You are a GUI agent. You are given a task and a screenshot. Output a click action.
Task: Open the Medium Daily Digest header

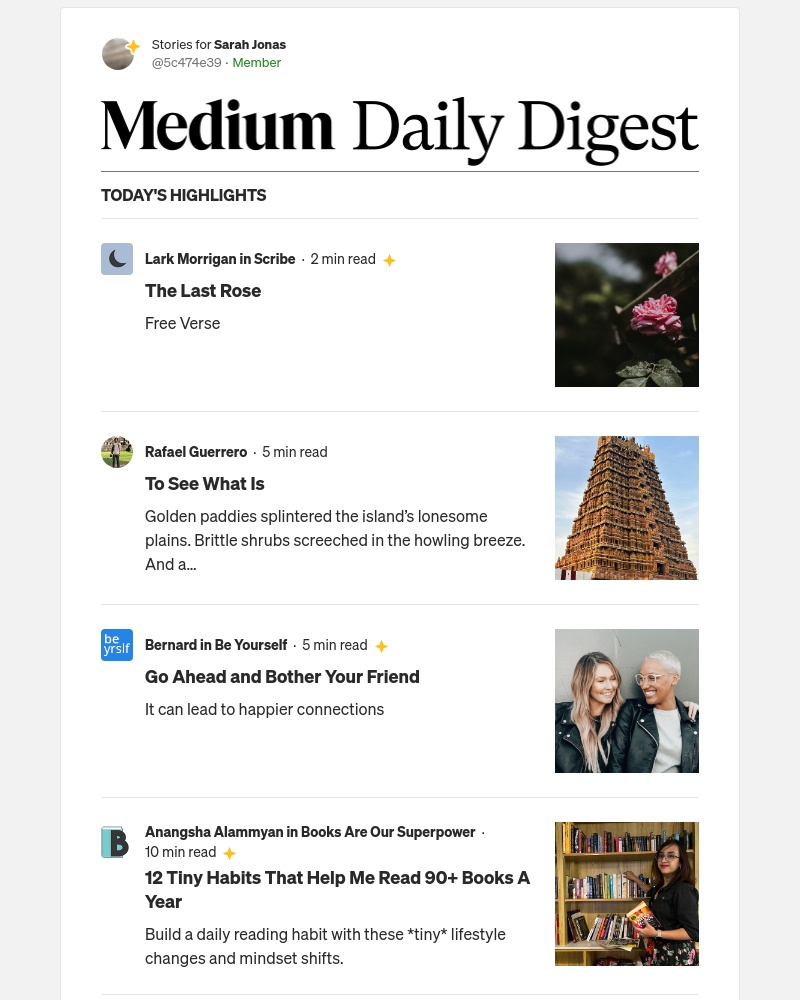pos(399,129)
